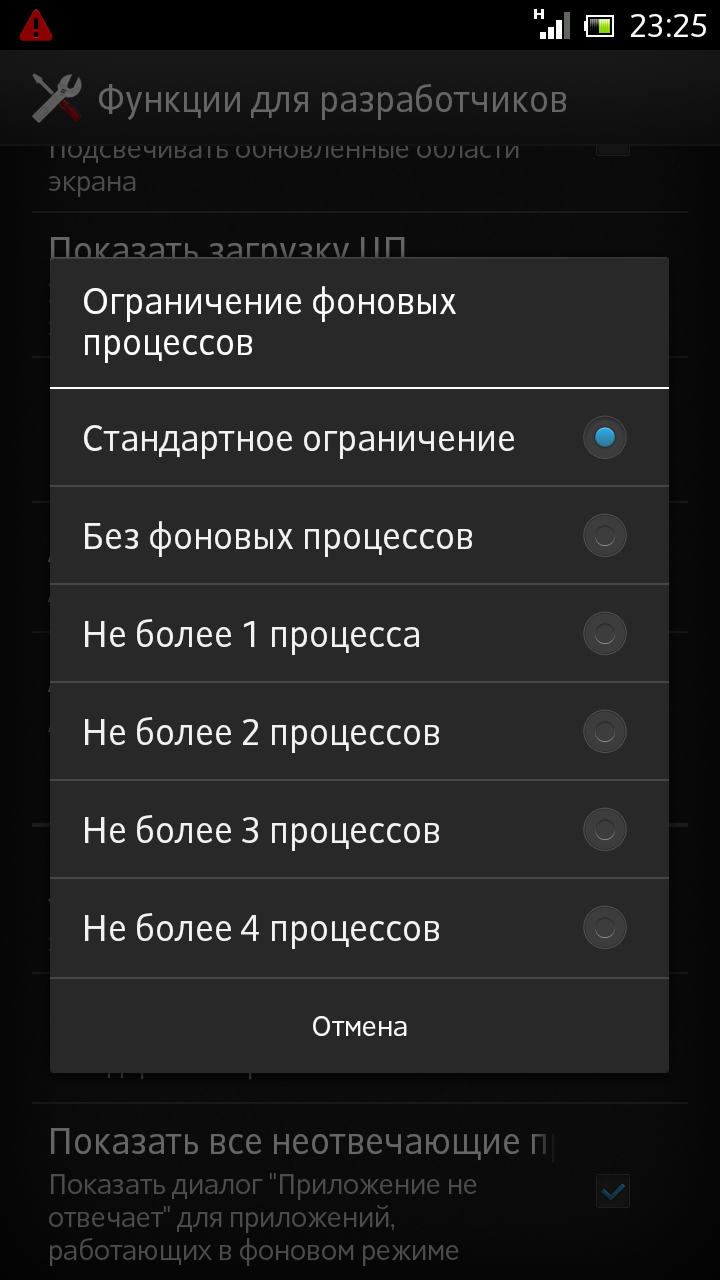Select Не более 1 процесса
The width and height of the screenshot is (720, 1280).
(x=359, y=634)
